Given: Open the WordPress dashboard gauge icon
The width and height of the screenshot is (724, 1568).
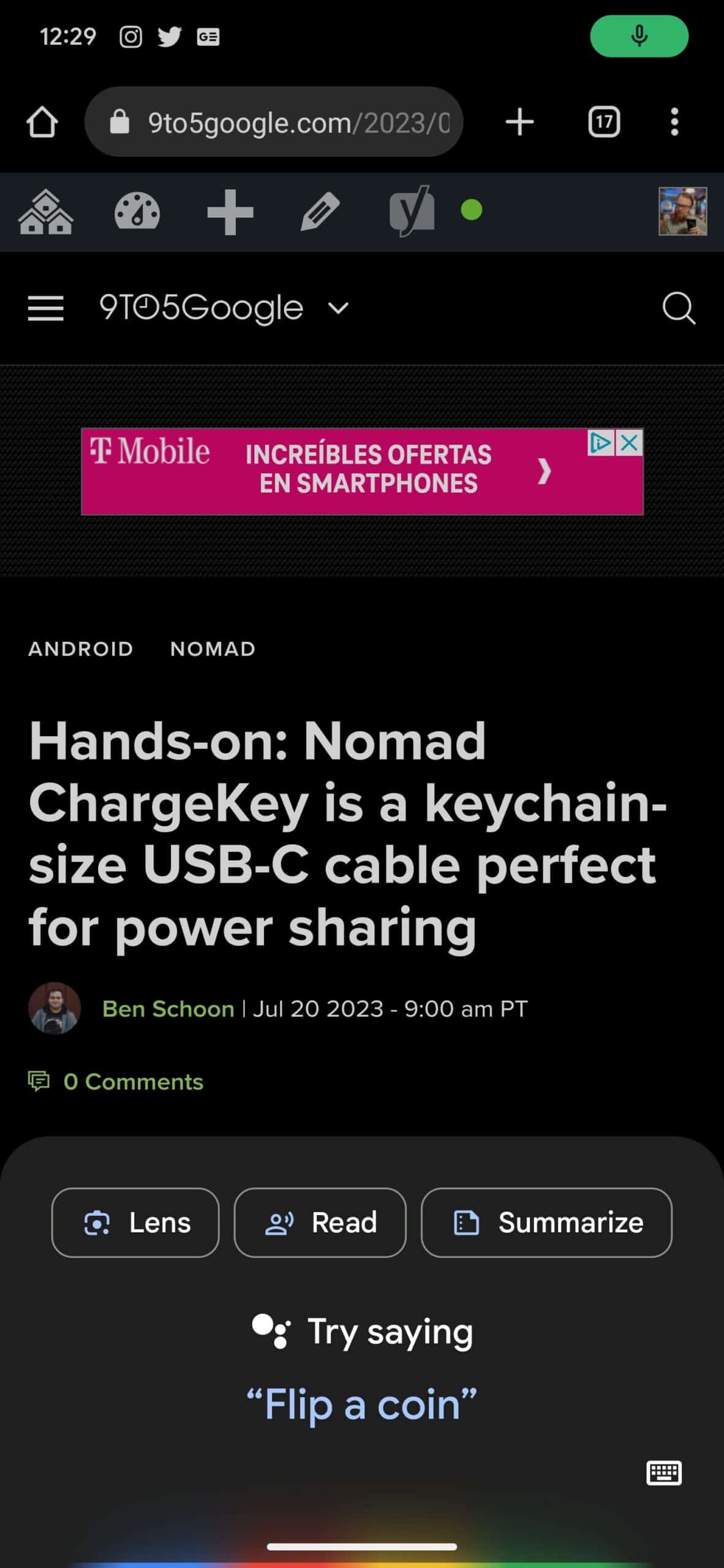Looking at the screenshot, I should 137,212.
